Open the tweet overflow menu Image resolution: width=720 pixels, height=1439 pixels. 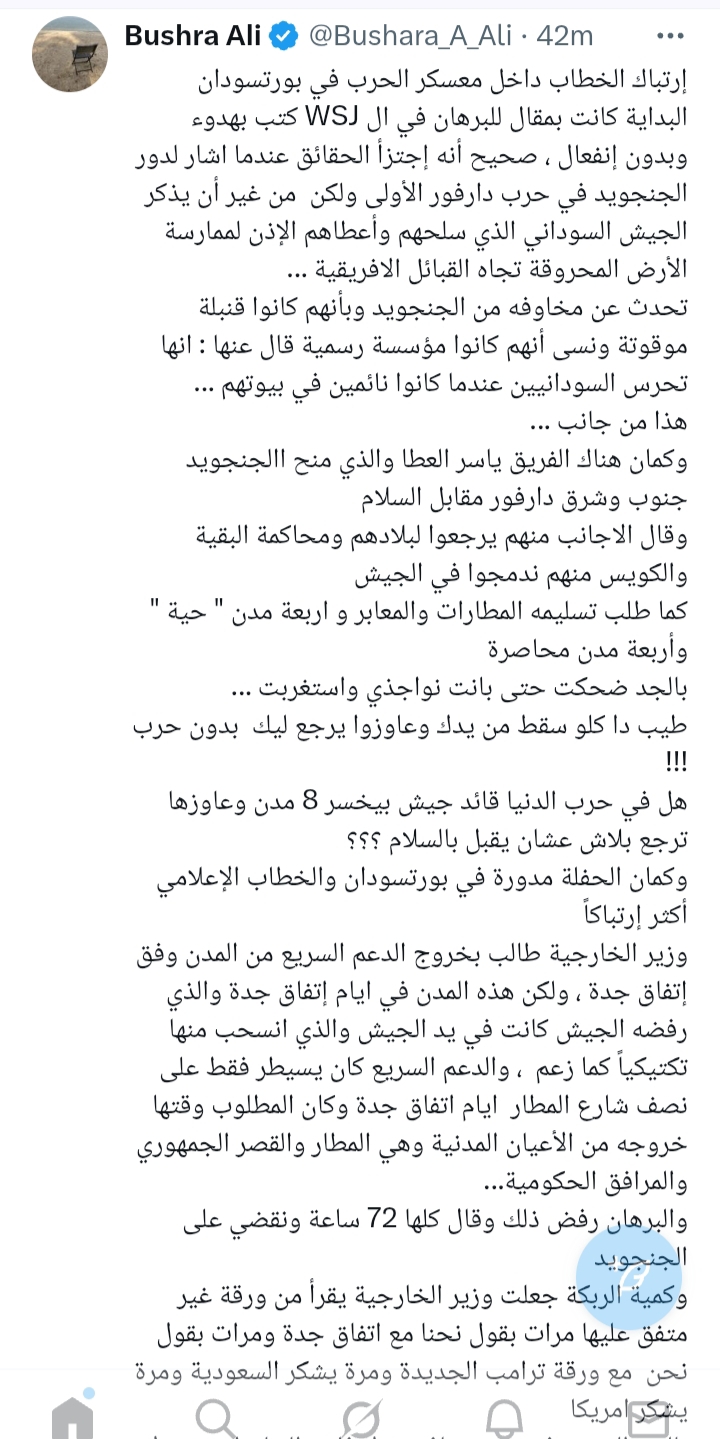tap(669, 36)
